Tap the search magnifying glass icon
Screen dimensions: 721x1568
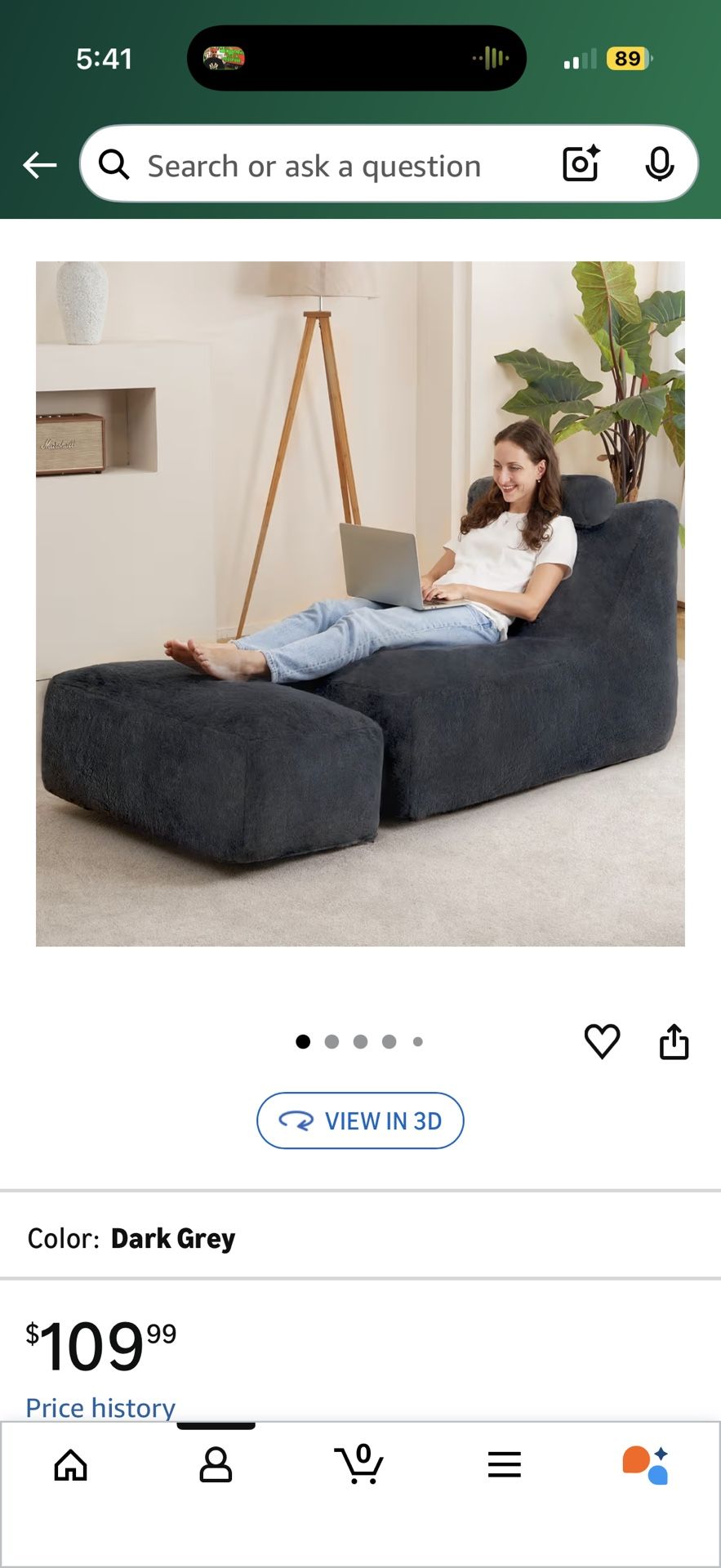tap(114, 164)
